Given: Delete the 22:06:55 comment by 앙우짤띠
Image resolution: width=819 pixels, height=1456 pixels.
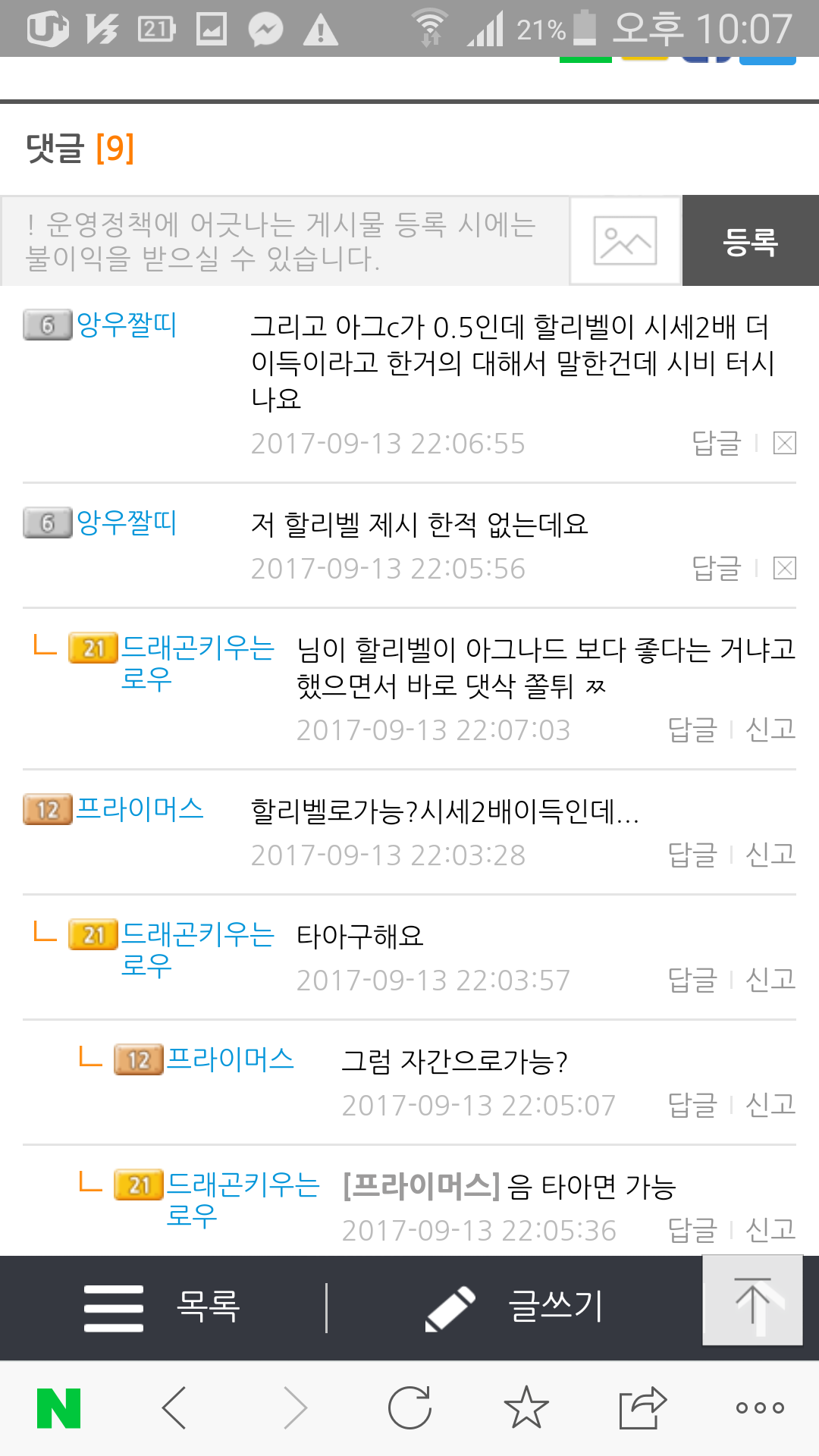Looking at the screenshot, I should (784, 443).
